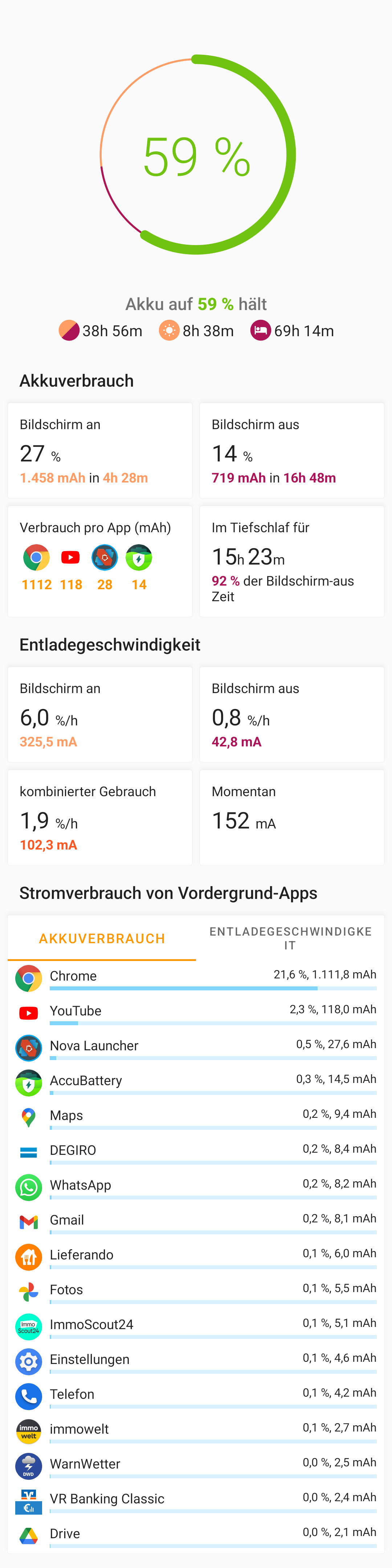
Task: Select the WhatsApp entry in the list
Action: pos(196,1186)
